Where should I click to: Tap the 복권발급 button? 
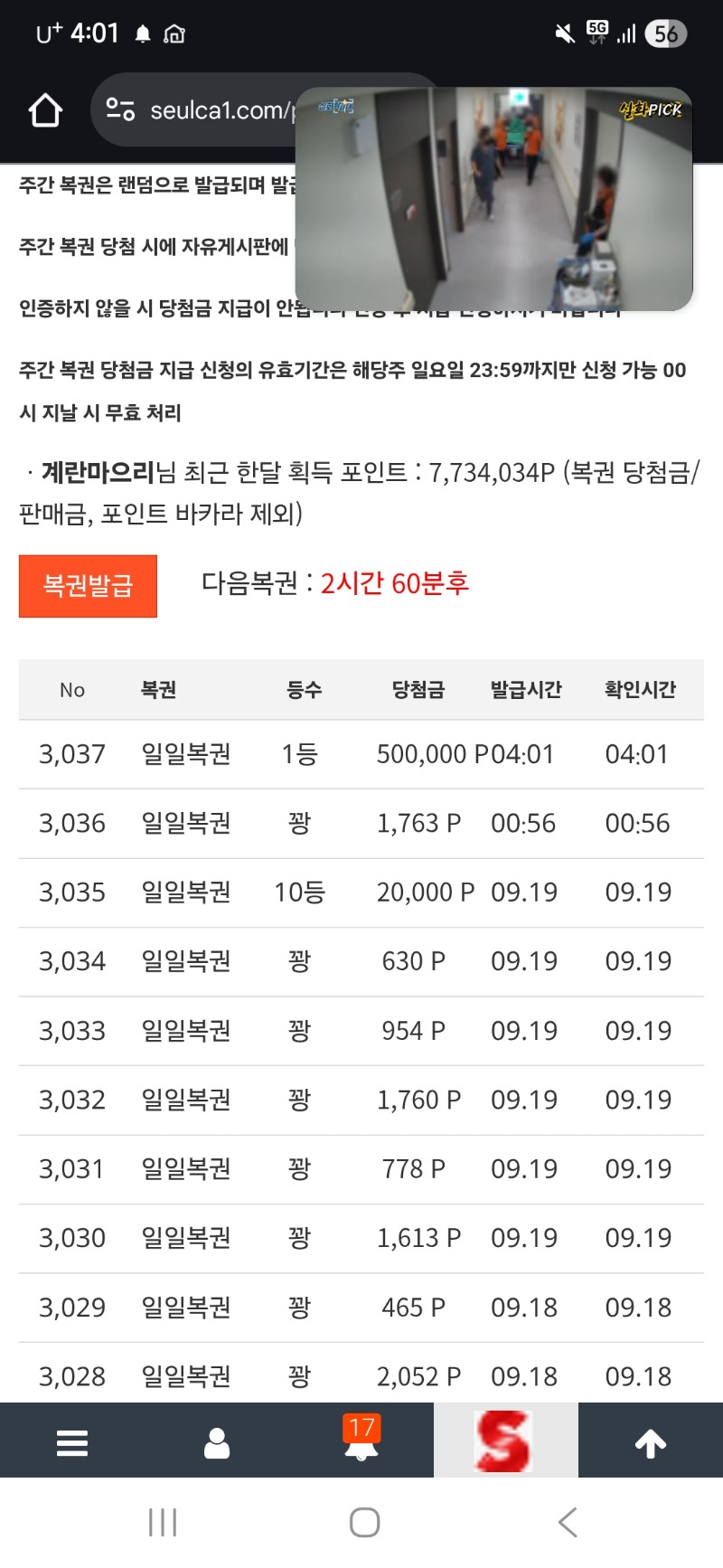[88, 586]
